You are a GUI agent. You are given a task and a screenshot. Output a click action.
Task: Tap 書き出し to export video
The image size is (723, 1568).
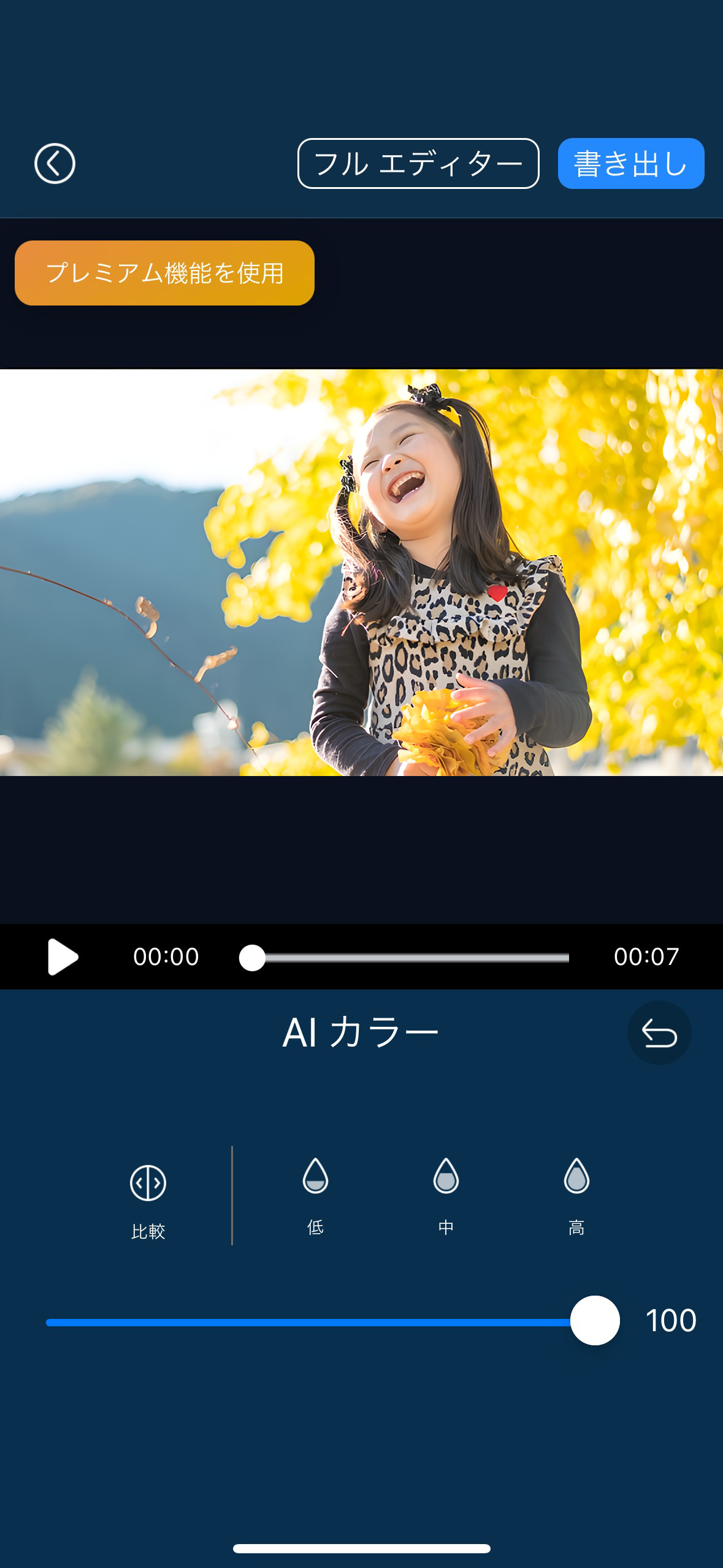pyautogui.click(x=630, y=164)
